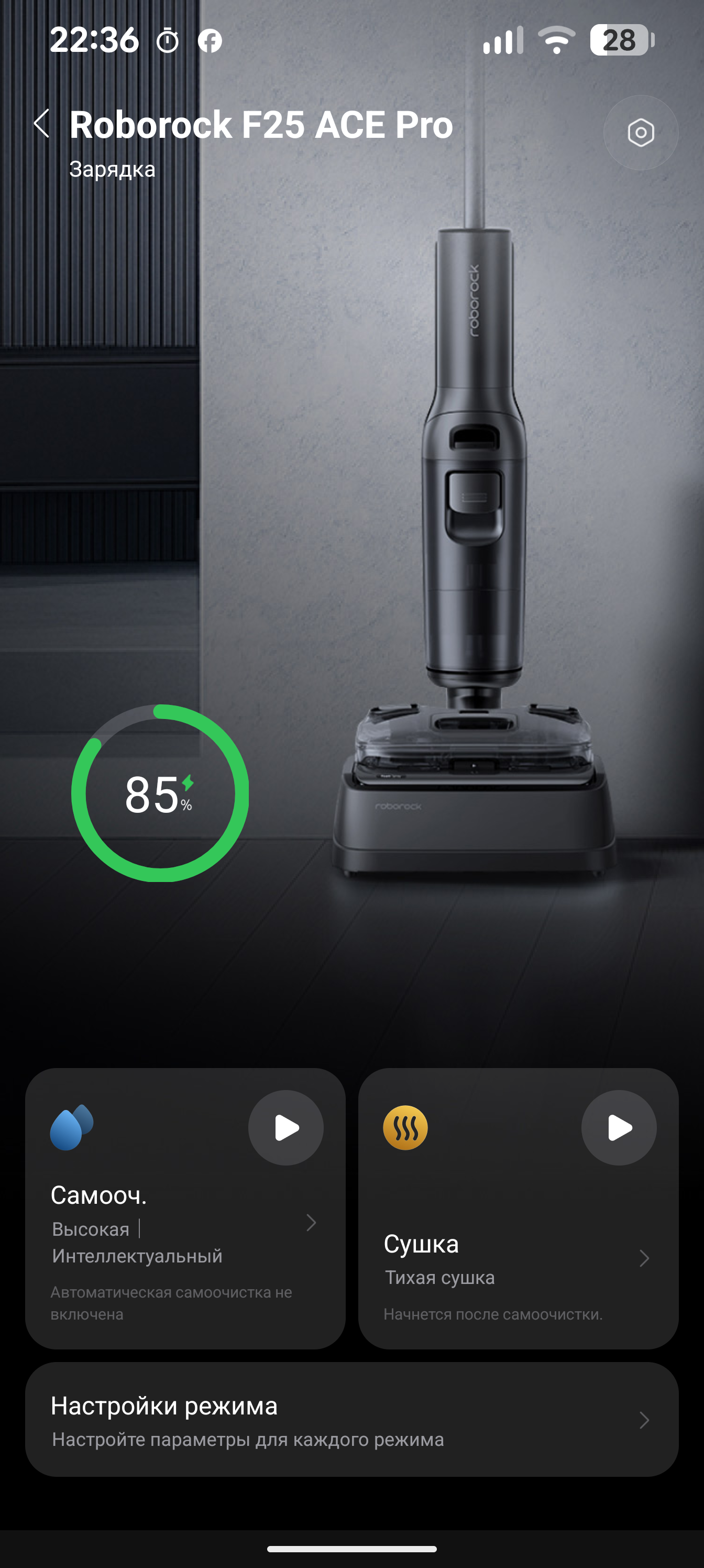The width and height of the screenshot is (704, 1568).
Task: Open device settings hexagon icon
Action: (640, 133)
